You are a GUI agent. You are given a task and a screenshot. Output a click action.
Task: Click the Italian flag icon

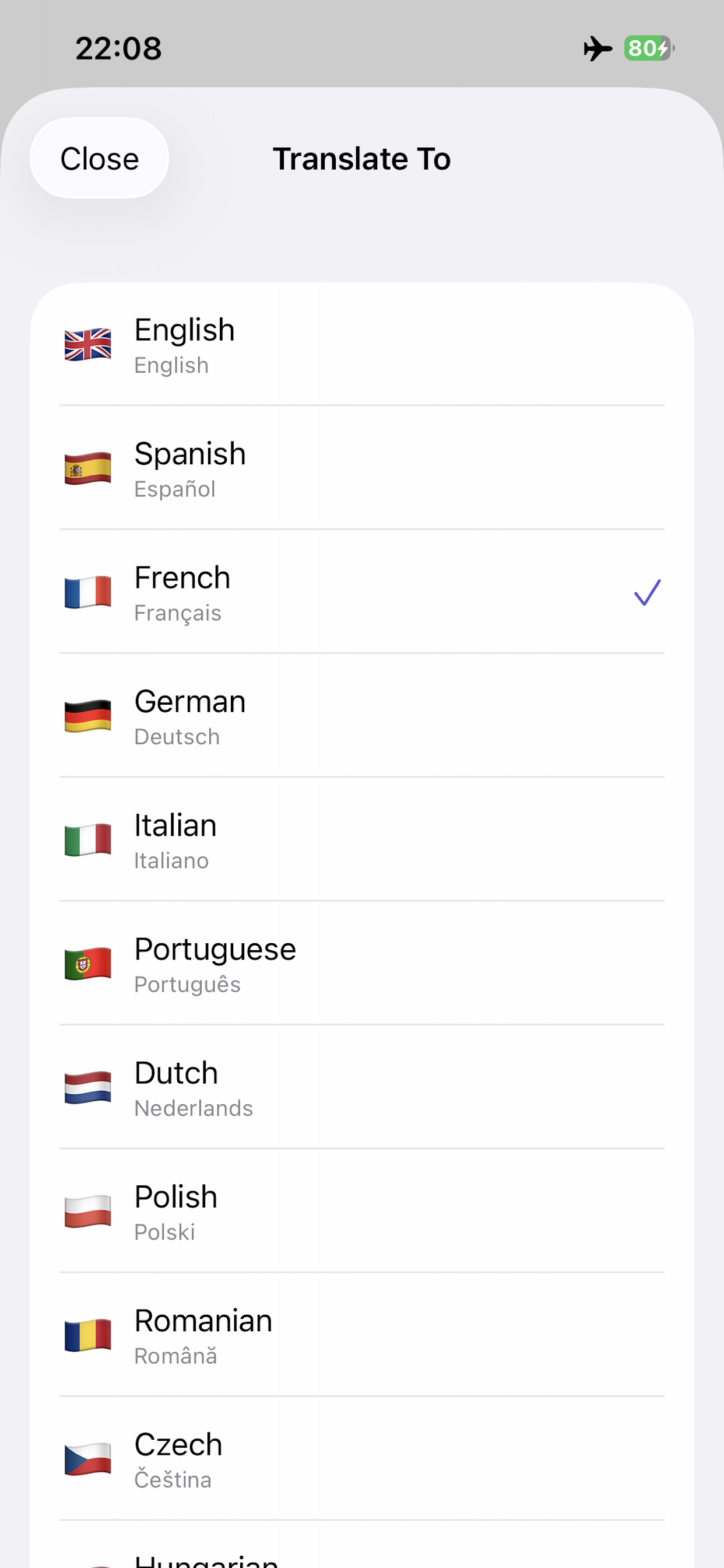[x=87, y=841]
